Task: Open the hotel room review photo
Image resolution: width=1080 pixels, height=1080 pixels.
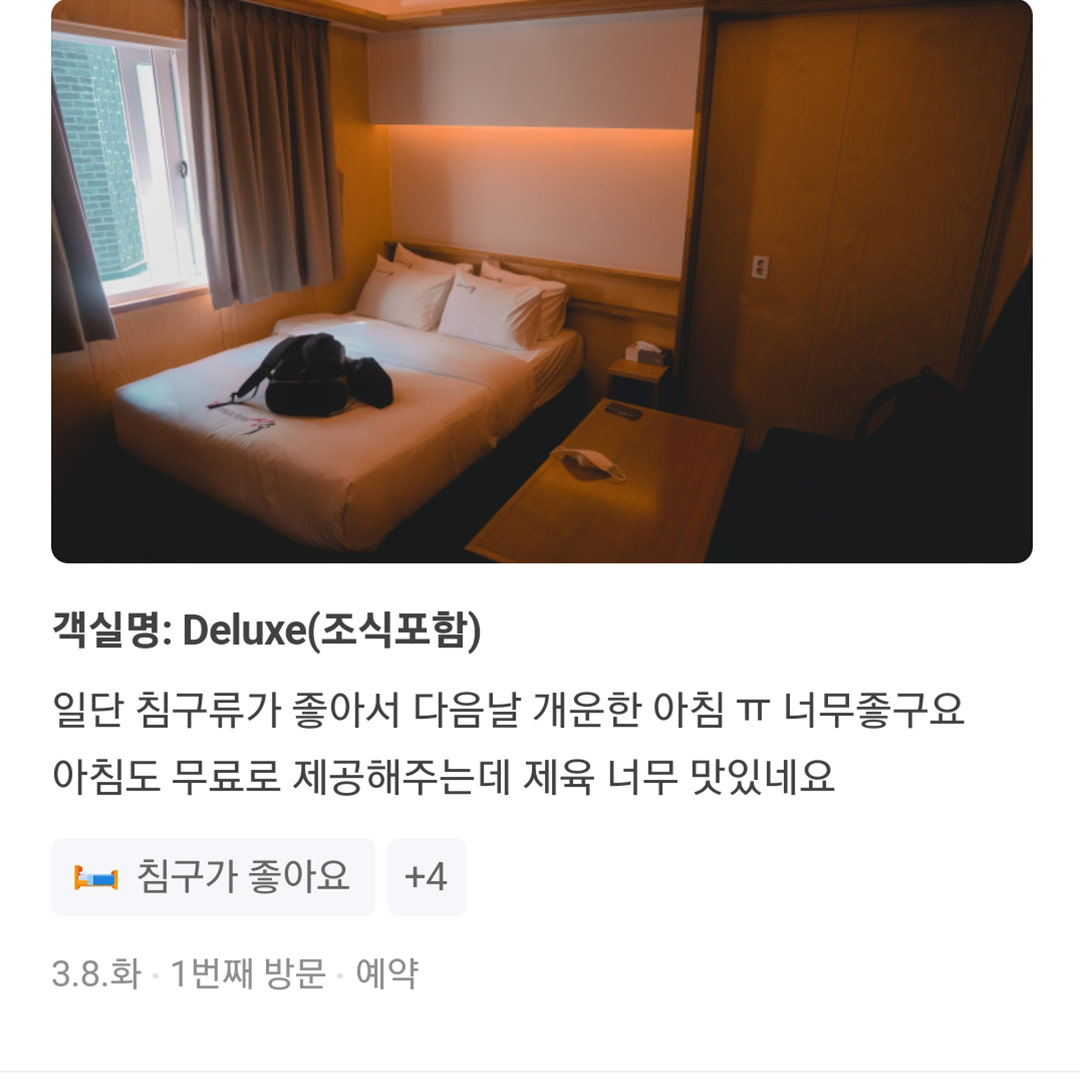Action: [541, 281]
